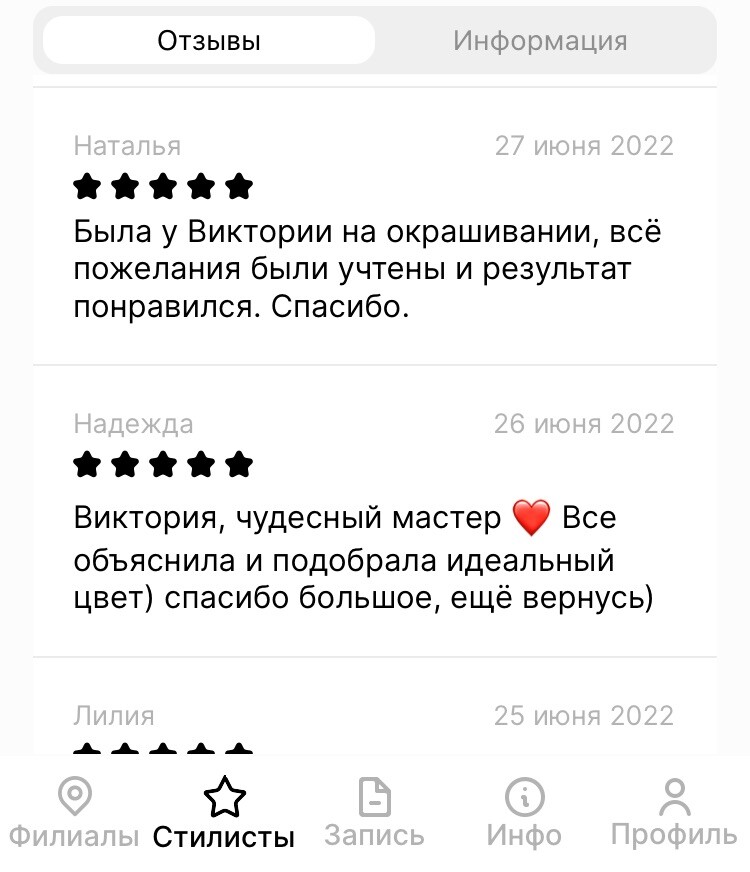The width and height of the screenshot is (750, 872).
Task: Open the Инфо tab
Action: (524, 812)
